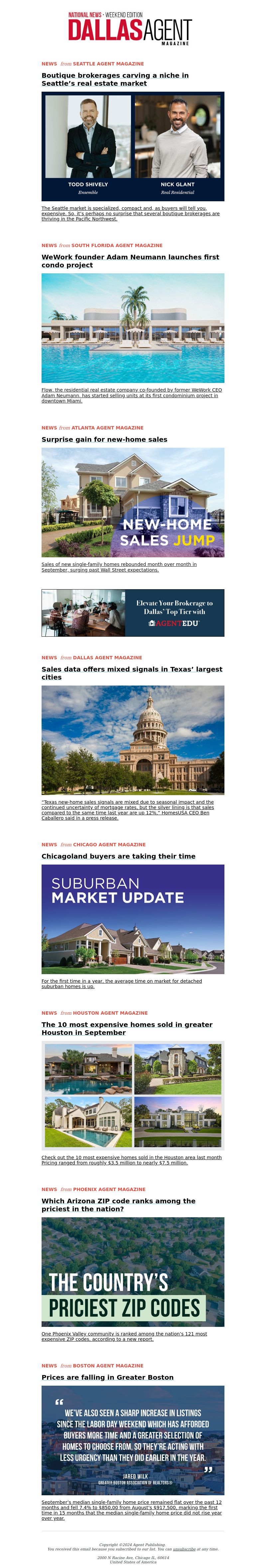Tap the Country's Priciest ZIP Codes image

click(x=133, y=1271)
